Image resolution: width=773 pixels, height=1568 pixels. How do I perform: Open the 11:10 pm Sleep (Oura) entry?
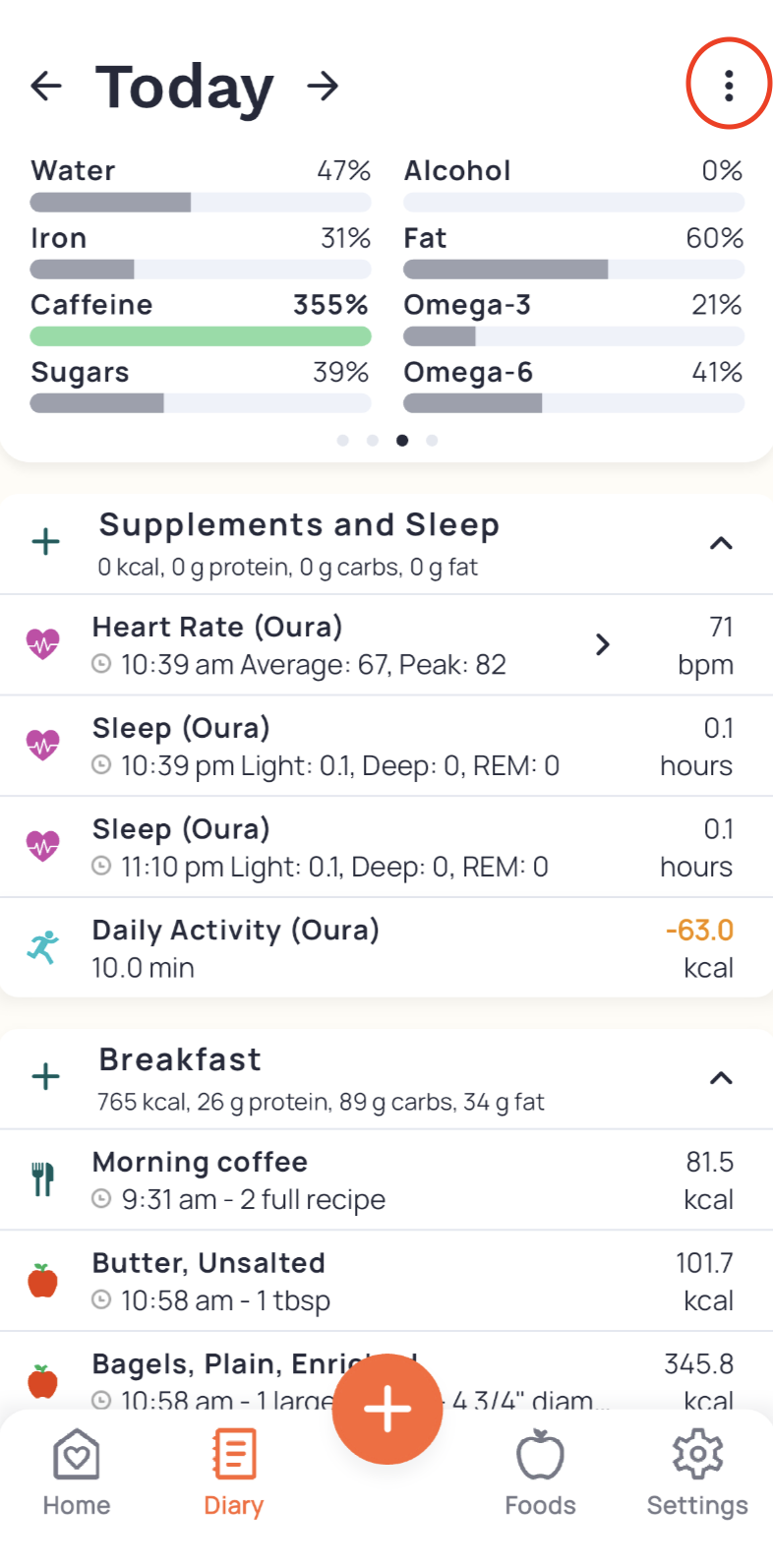[344, 848]
